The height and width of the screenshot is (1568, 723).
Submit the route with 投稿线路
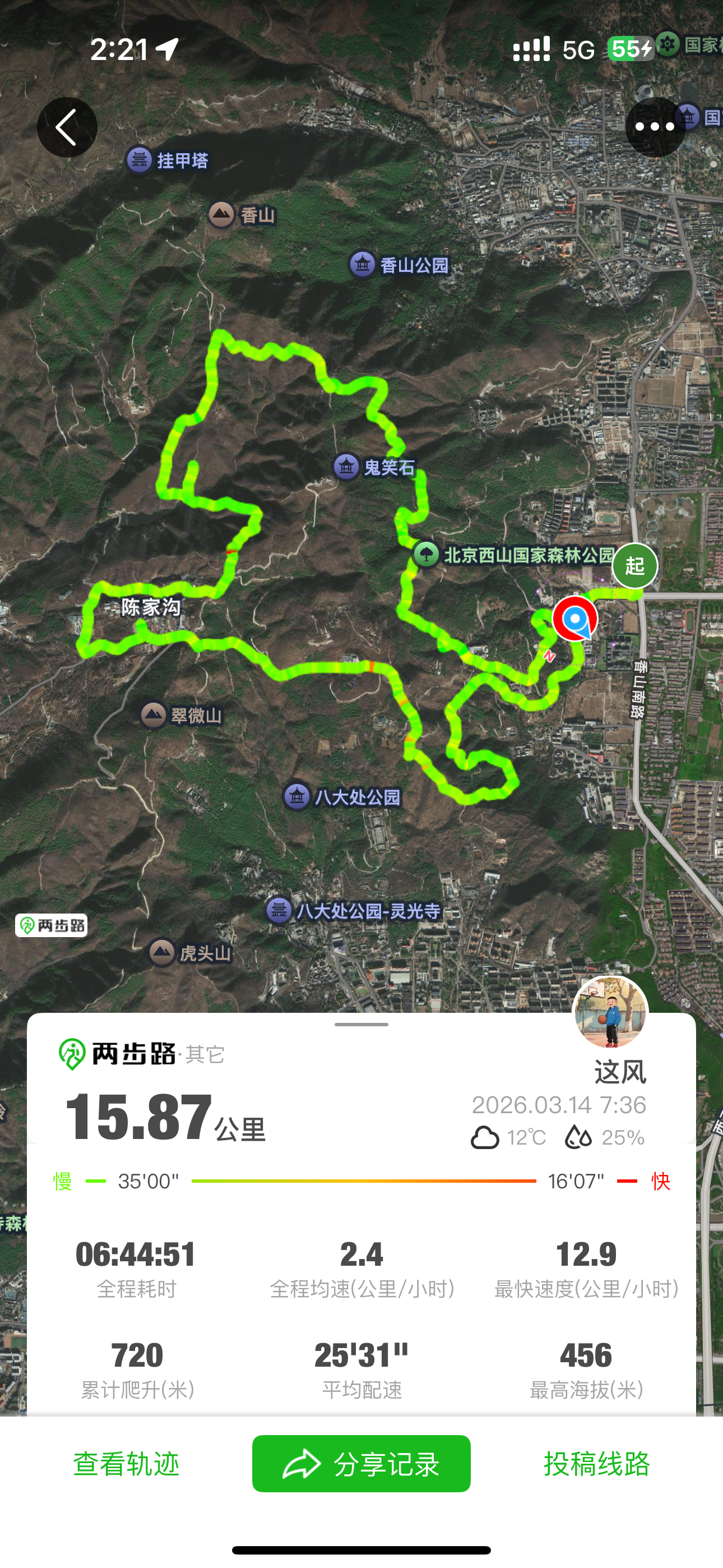pyautogui.click(x=596, y=1464)
